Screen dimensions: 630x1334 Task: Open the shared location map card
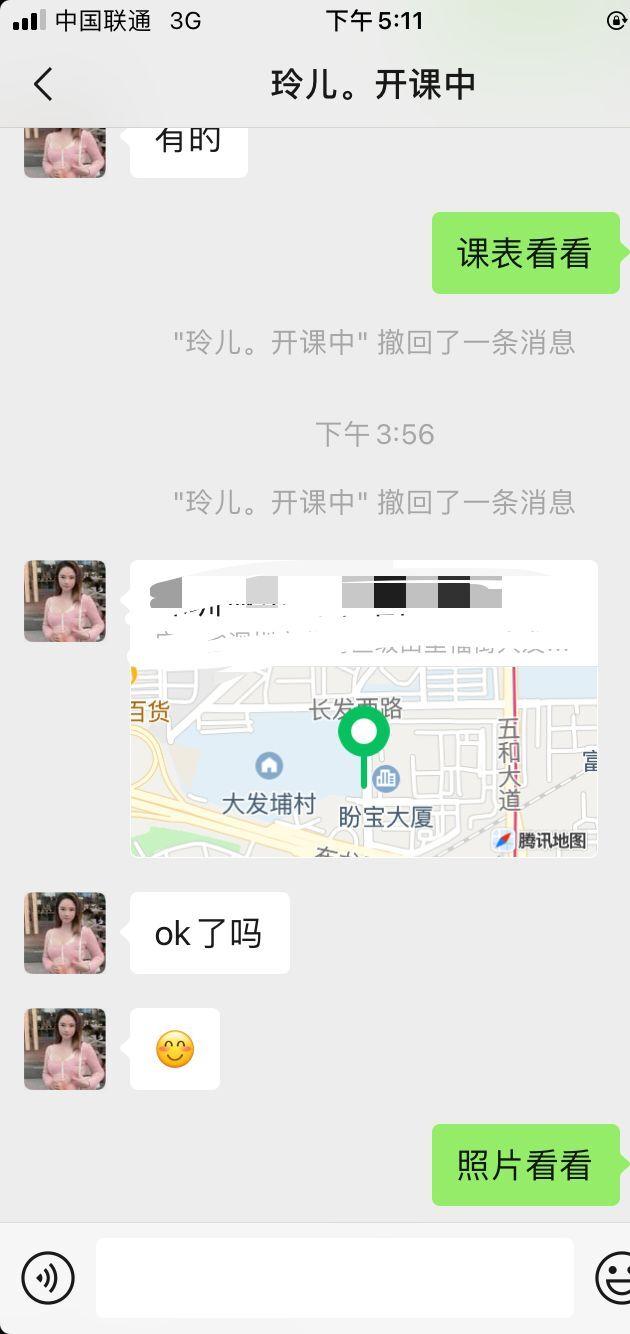364,740
